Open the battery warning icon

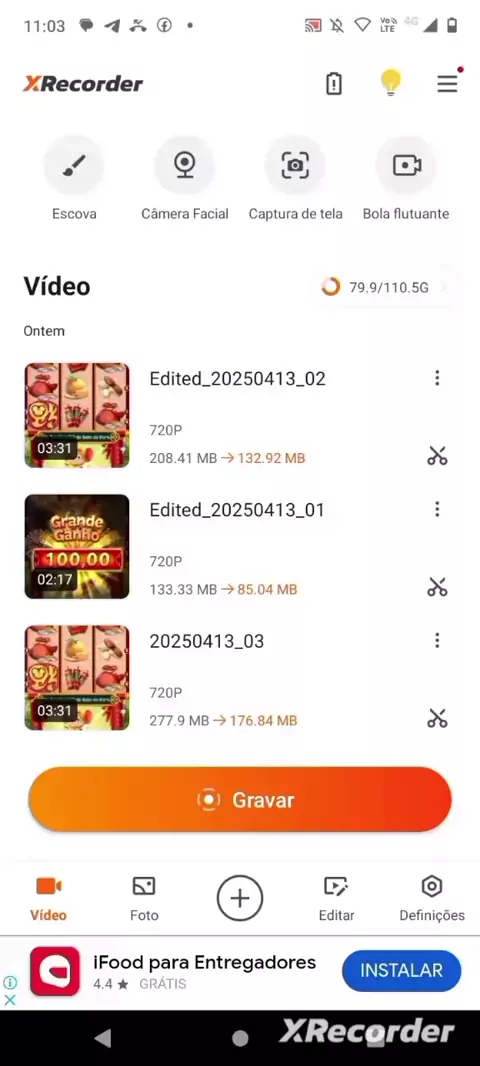pos(334,84)
